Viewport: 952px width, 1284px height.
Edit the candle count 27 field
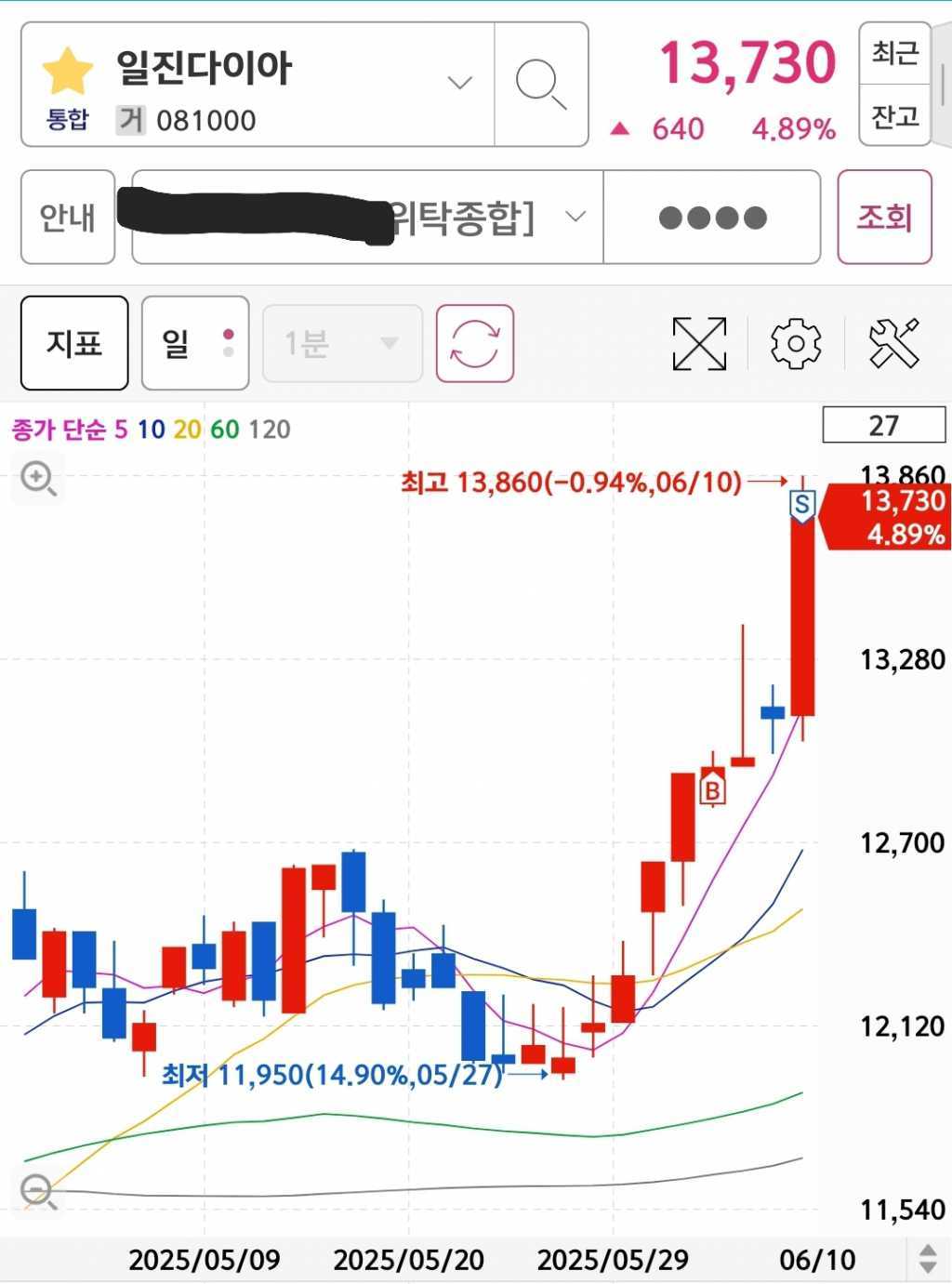[883, 426]
